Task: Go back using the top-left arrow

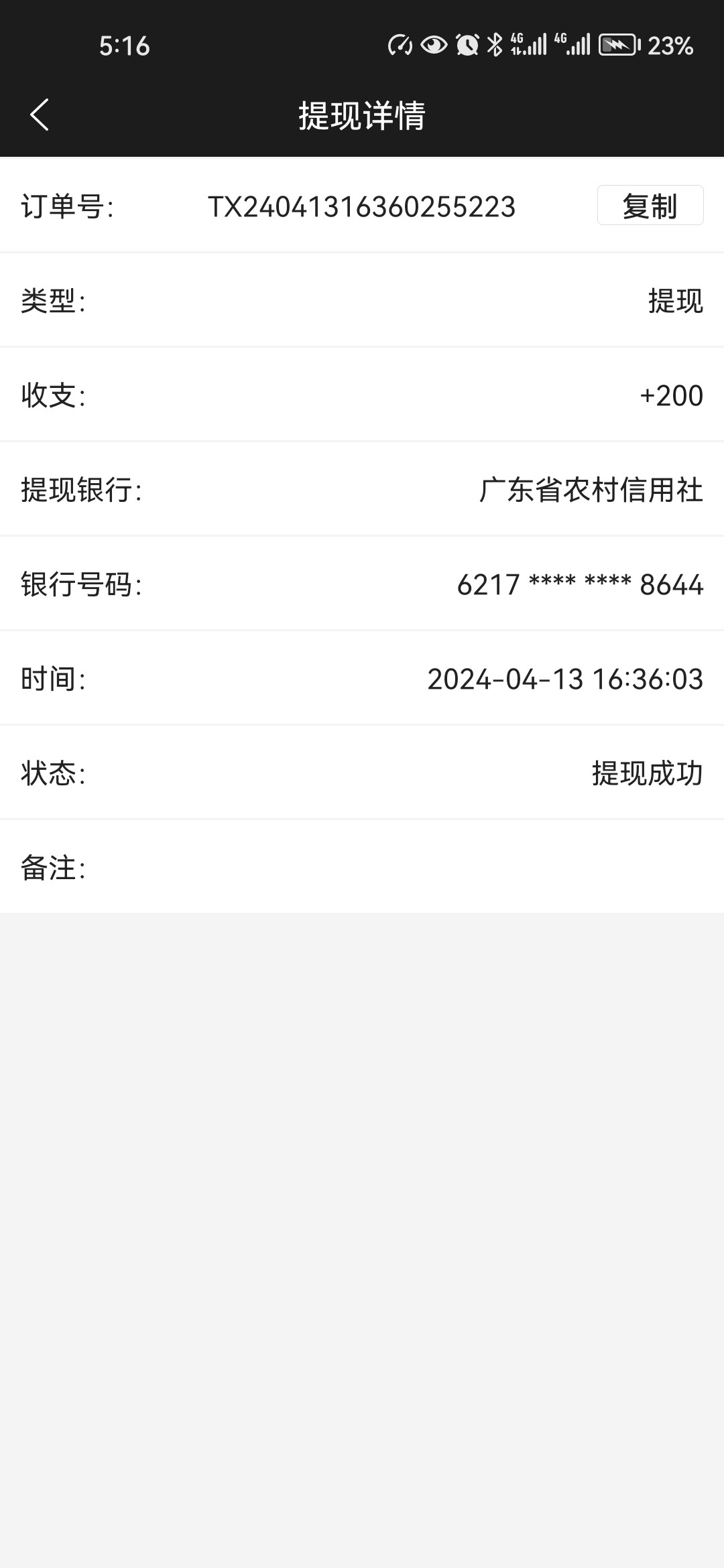Action: point(40,115)
